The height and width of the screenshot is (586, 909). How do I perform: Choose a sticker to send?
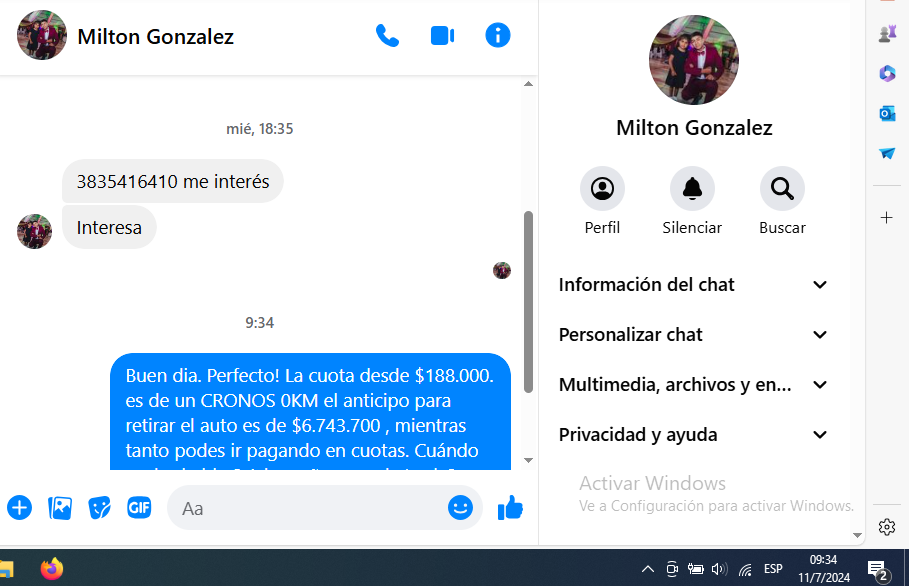(99, 508)
